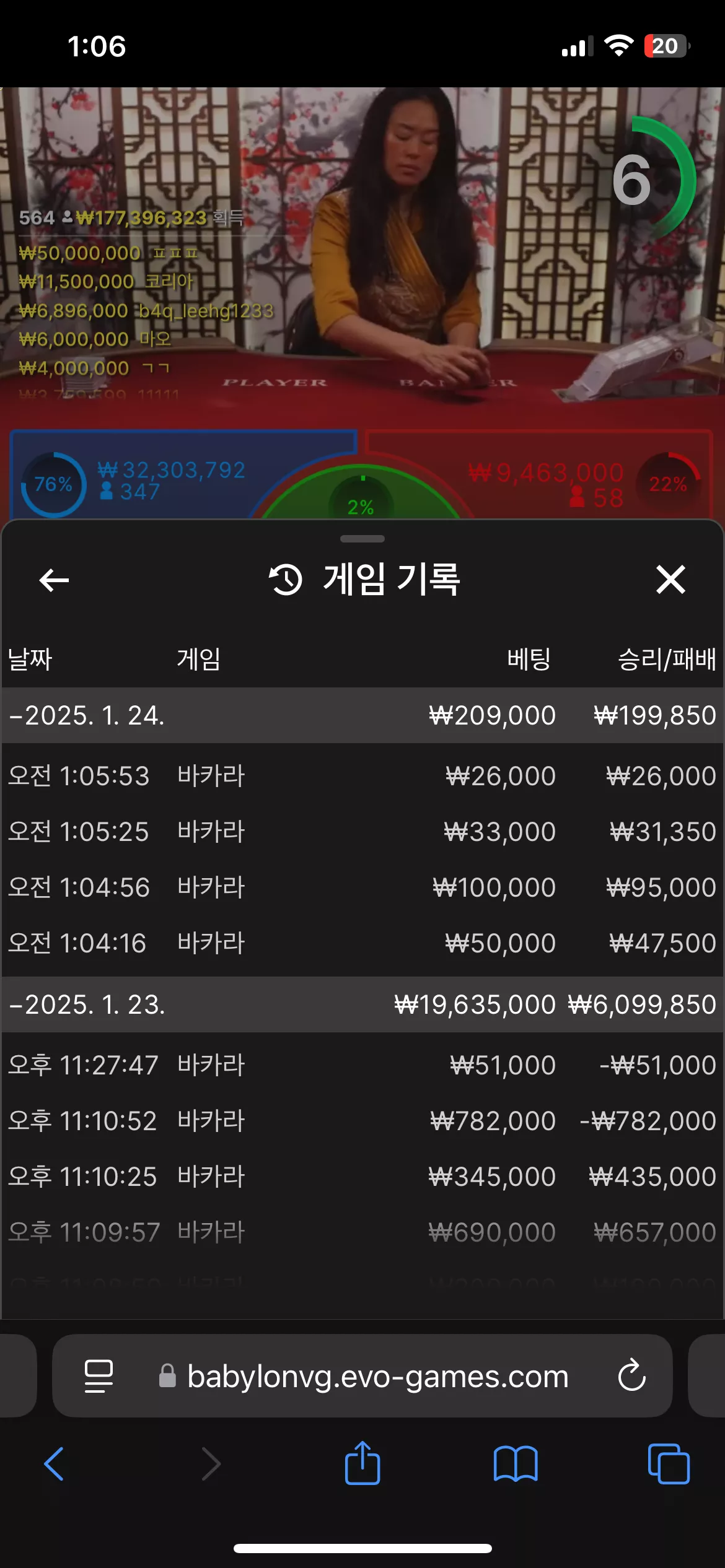The height and width of the screenshot is (1568, 725).
Task: Open the 오후 11:10:25 baccarat round
Action: point(362,1177)
